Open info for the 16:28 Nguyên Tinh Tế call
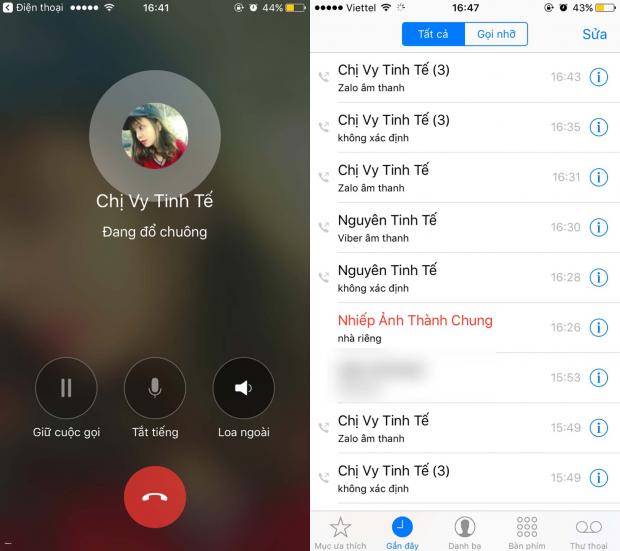The height and width of the screenshot is (551, 620). pyautogui.click(x=598, y=277)
